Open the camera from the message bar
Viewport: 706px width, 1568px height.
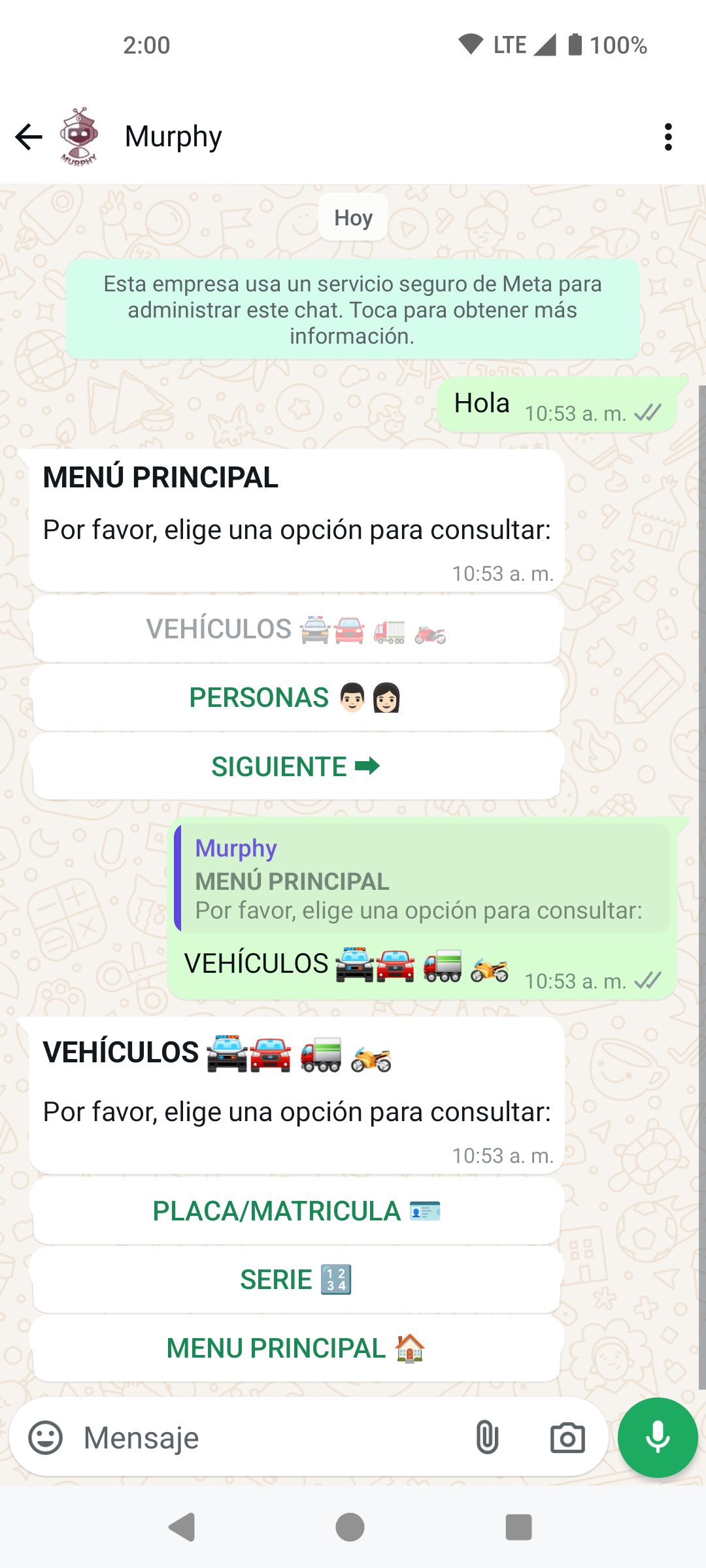tap(567, 1438)
